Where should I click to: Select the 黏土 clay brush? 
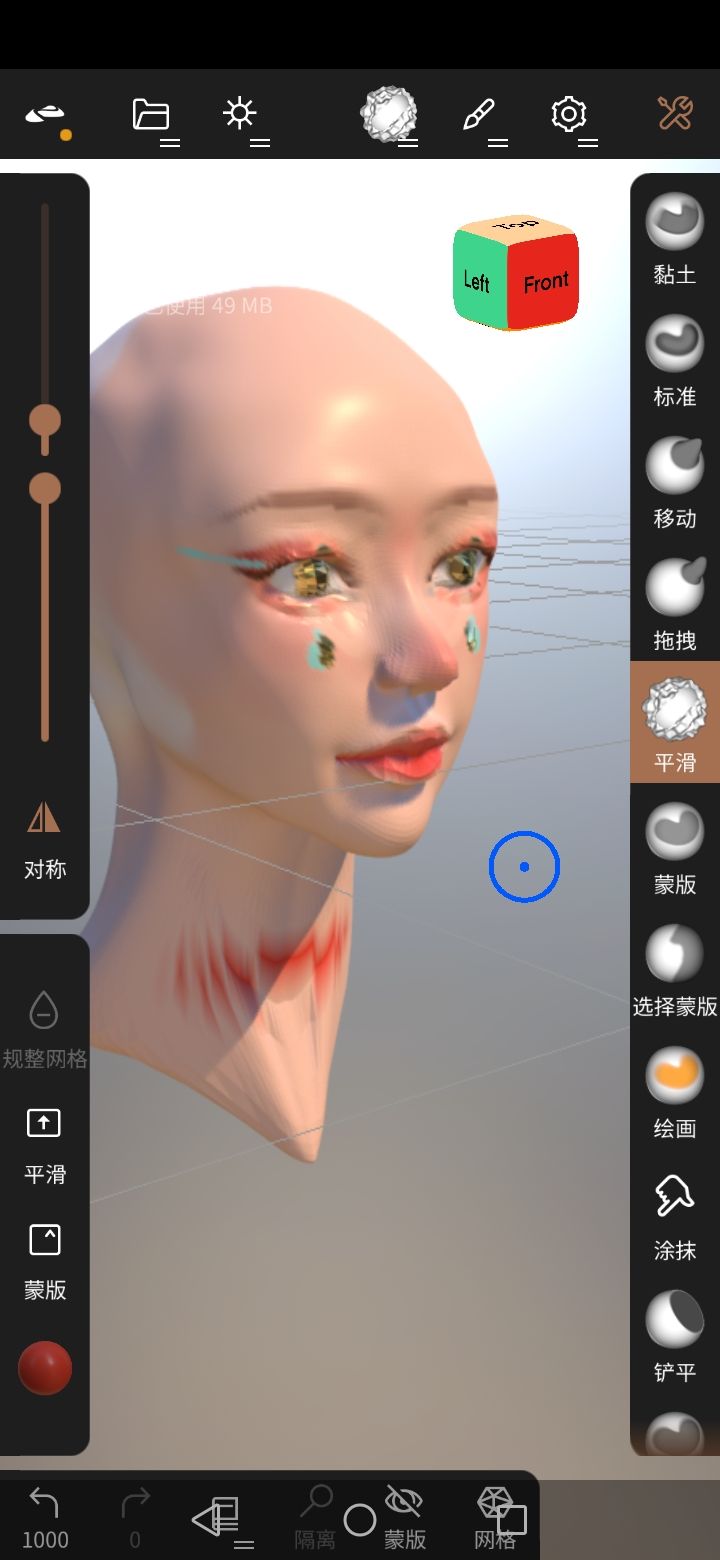click(x=674, y=238)
